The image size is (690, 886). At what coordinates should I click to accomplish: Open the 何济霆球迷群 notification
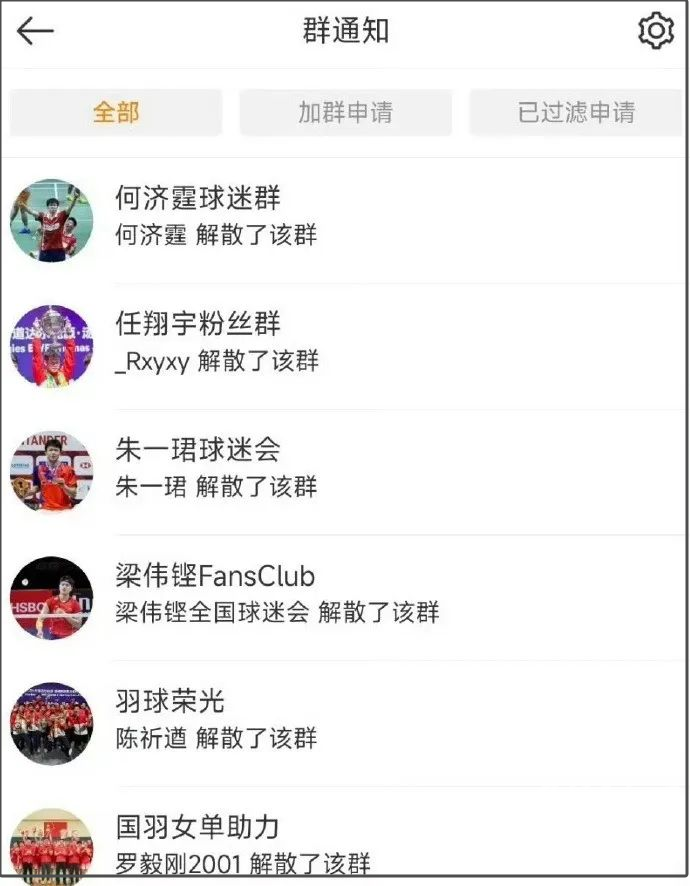pos(345,220)
